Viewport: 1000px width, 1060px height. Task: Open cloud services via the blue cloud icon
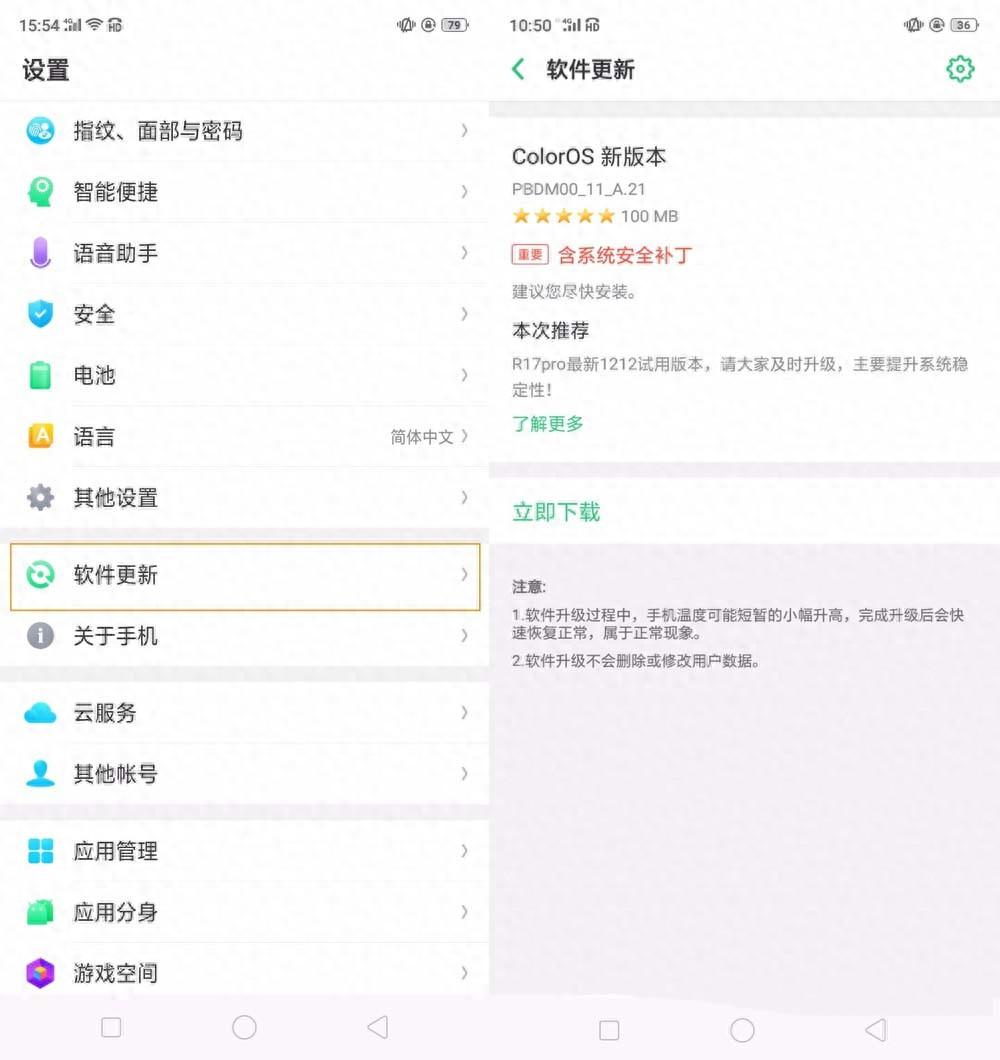coord(40,713)
